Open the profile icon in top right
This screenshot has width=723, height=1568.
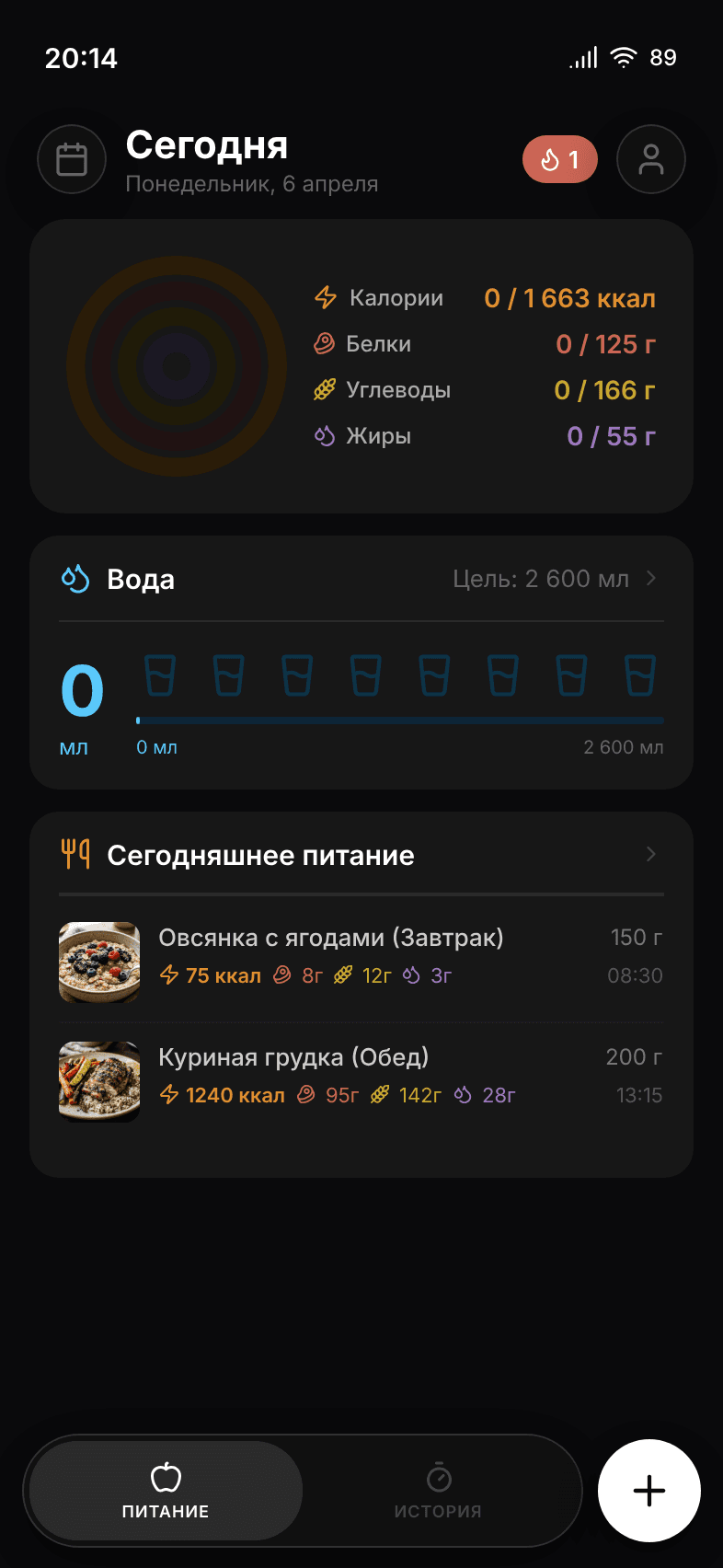click(651, 159)
